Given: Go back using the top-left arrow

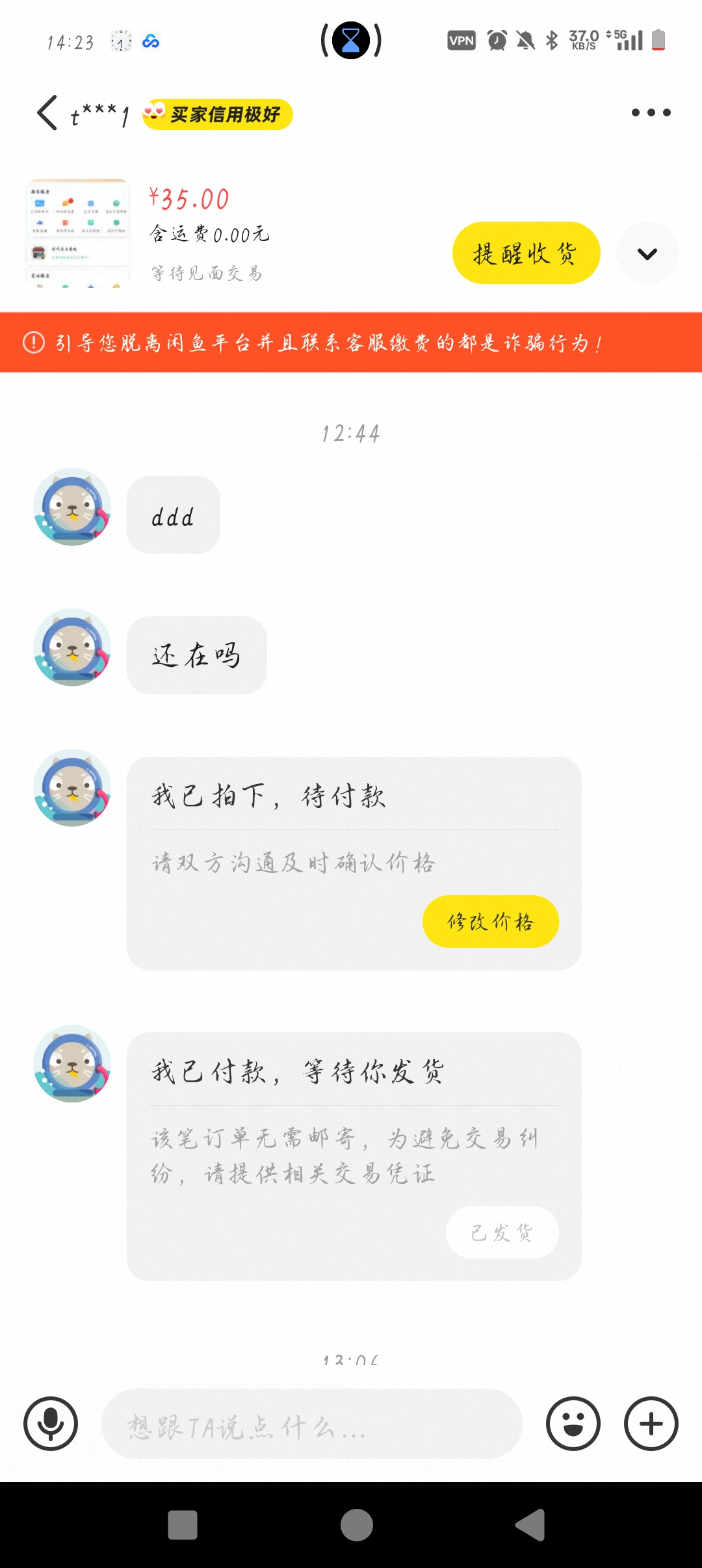Looking at the screenshot, I should pyautogui.click(x=47, y=113).
